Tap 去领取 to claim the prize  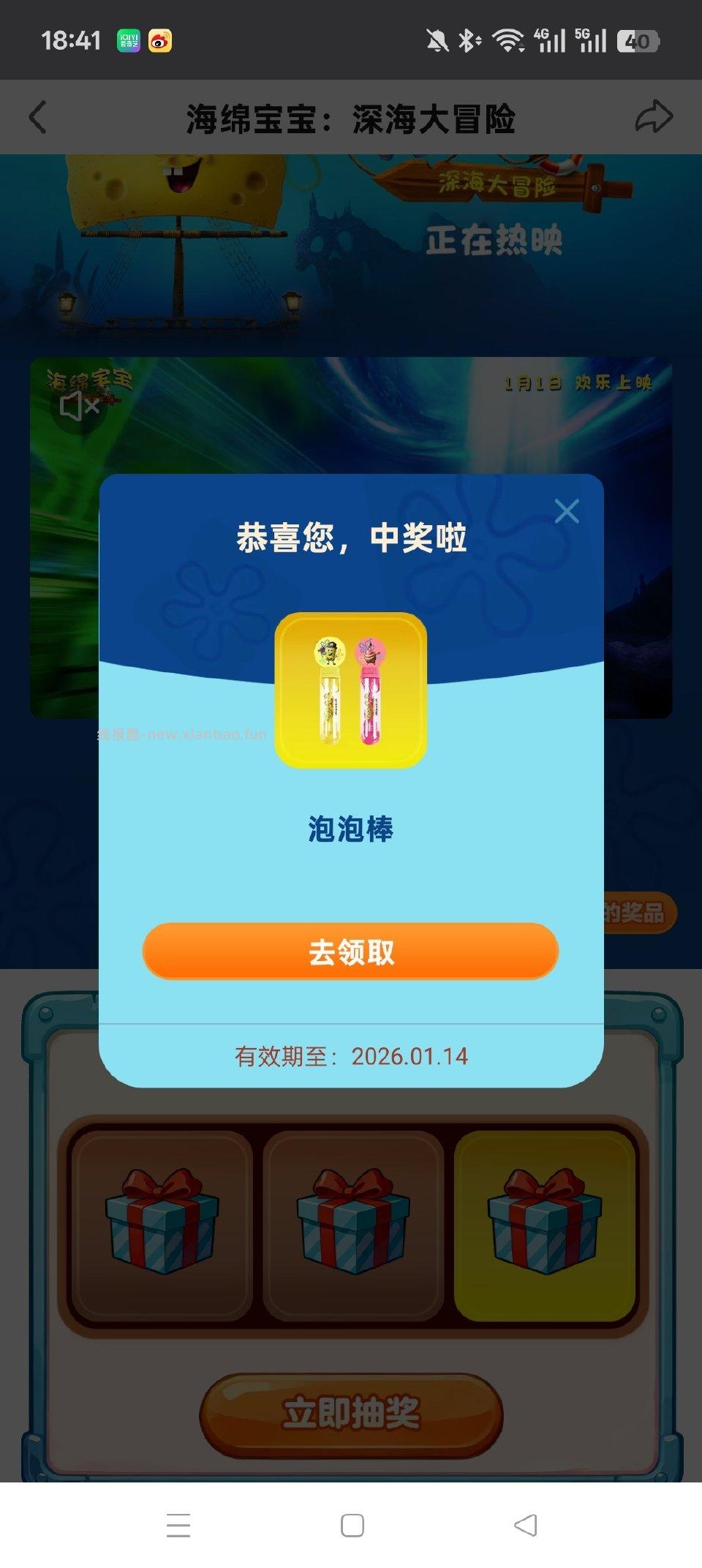tap(351, 952)
